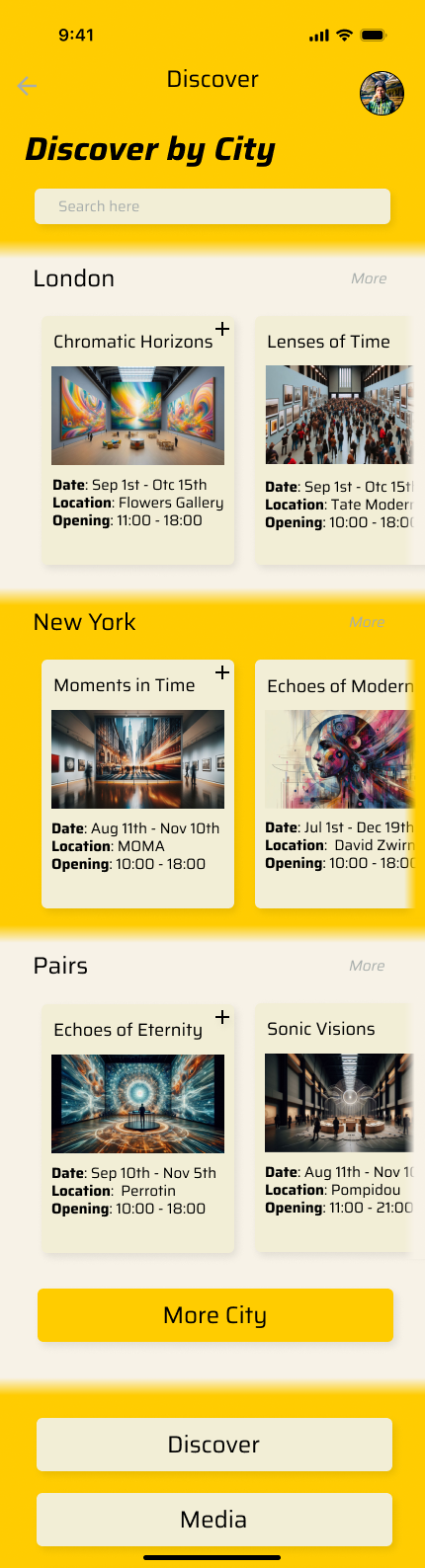Open the Echoes of Modern card
Screen dimensions: 425x1568
(340, 784)
